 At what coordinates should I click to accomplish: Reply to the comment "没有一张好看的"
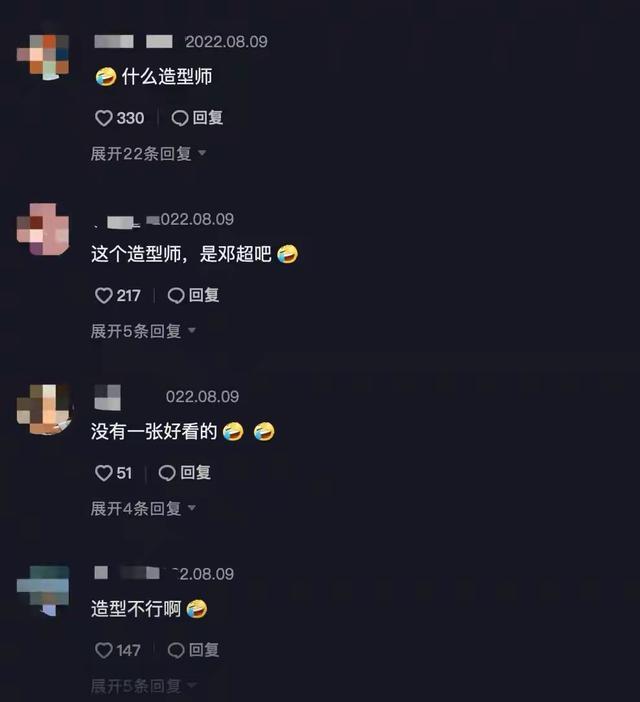pos(185,473)
